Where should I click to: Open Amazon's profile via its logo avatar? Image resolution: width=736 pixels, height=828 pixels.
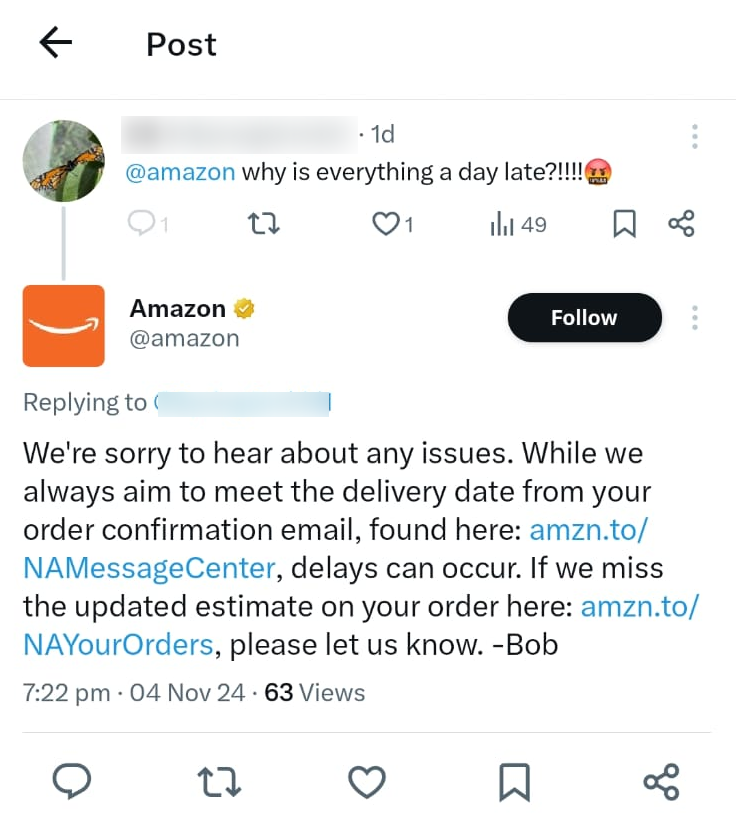point(64,326)
